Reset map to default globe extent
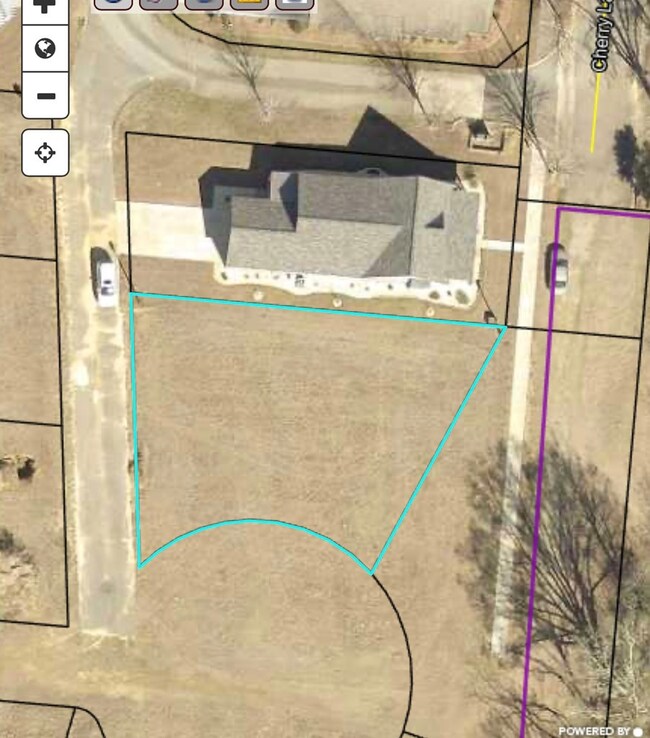The height and width of the screenshot is (738, 650). [x=45, y=49]
